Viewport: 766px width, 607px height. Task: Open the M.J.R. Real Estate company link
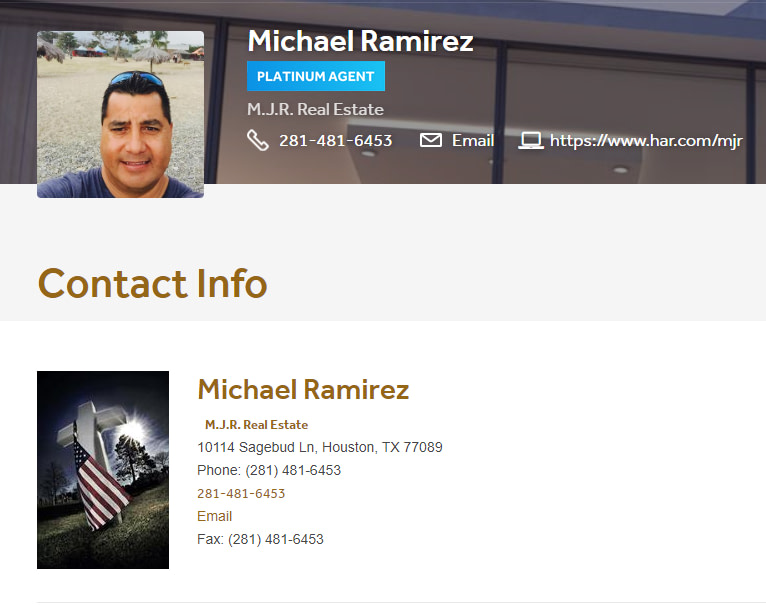(256, 425)
